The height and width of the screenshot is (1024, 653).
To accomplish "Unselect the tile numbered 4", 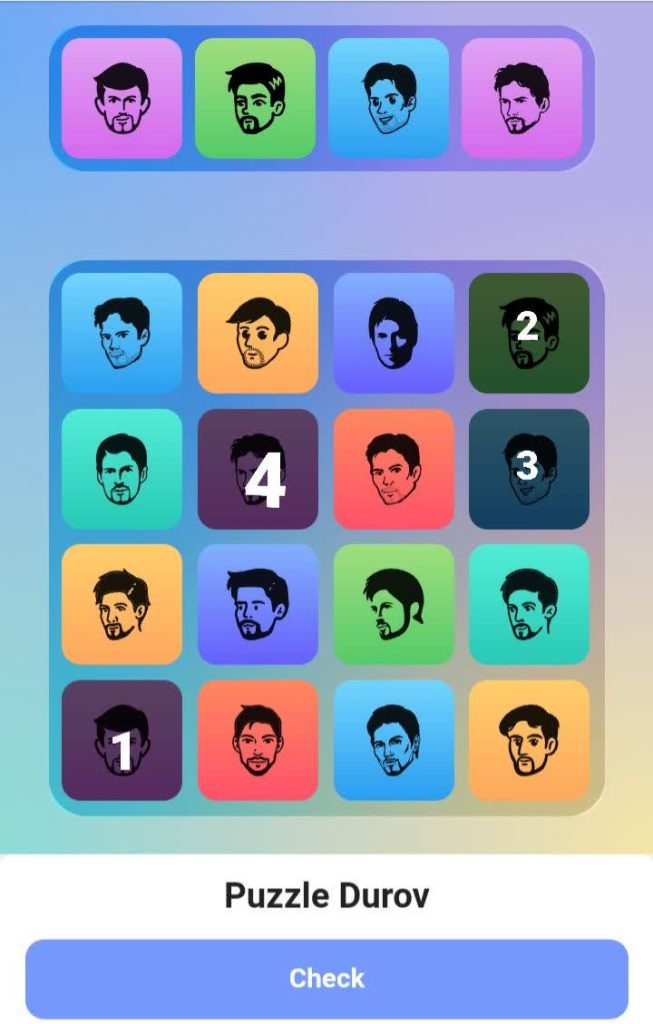I will pyautogui.click(x=258, y=469).
